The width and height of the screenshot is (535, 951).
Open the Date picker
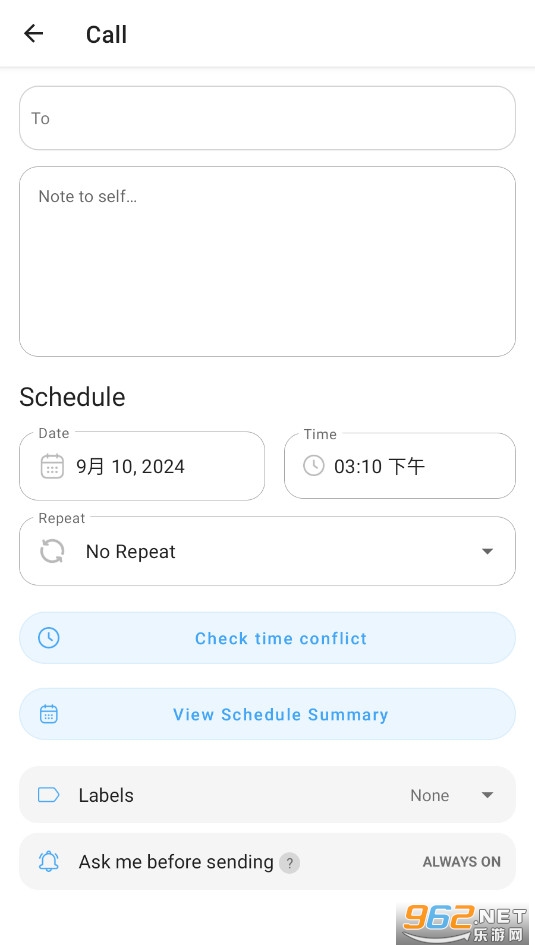click(142, 466)
